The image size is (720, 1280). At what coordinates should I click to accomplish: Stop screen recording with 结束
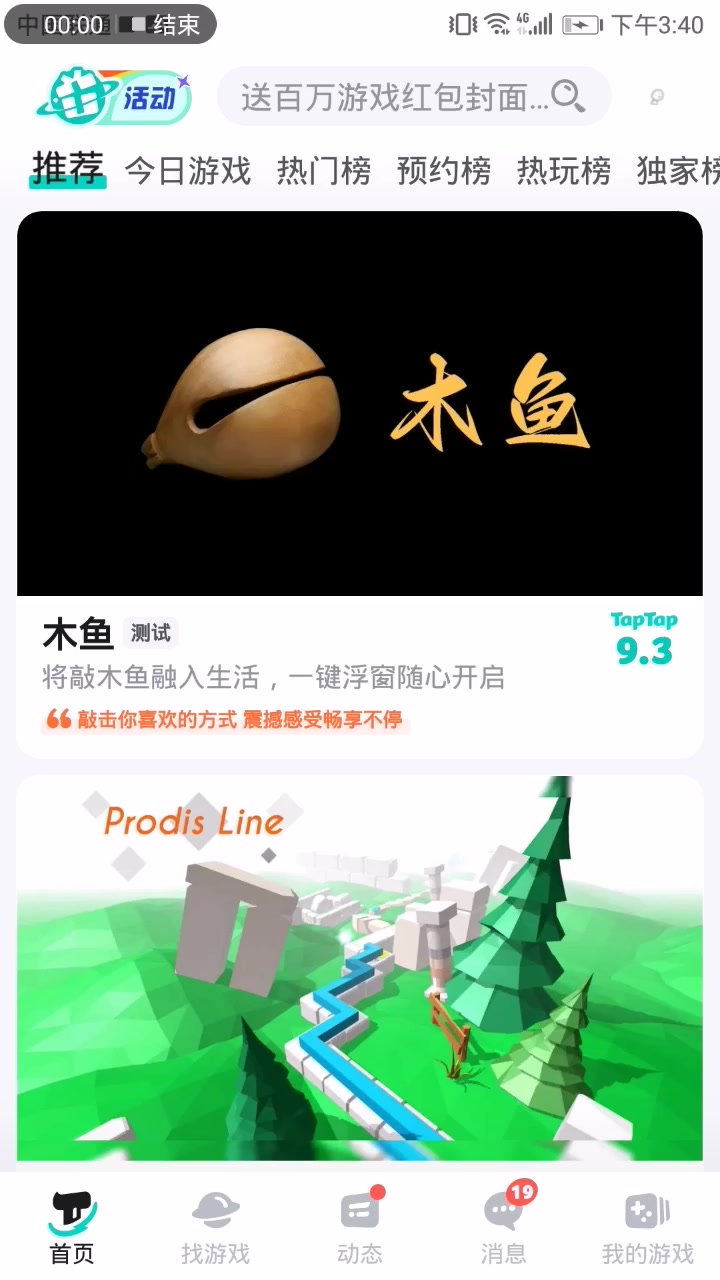click(176, 25)
